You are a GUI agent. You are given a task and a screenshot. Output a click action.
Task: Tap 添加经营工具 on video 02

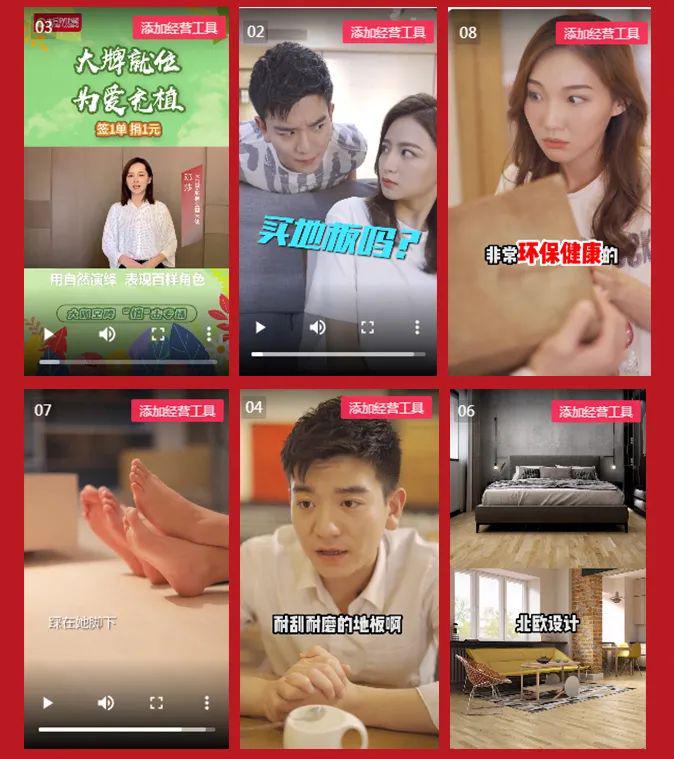coord(388,32)
